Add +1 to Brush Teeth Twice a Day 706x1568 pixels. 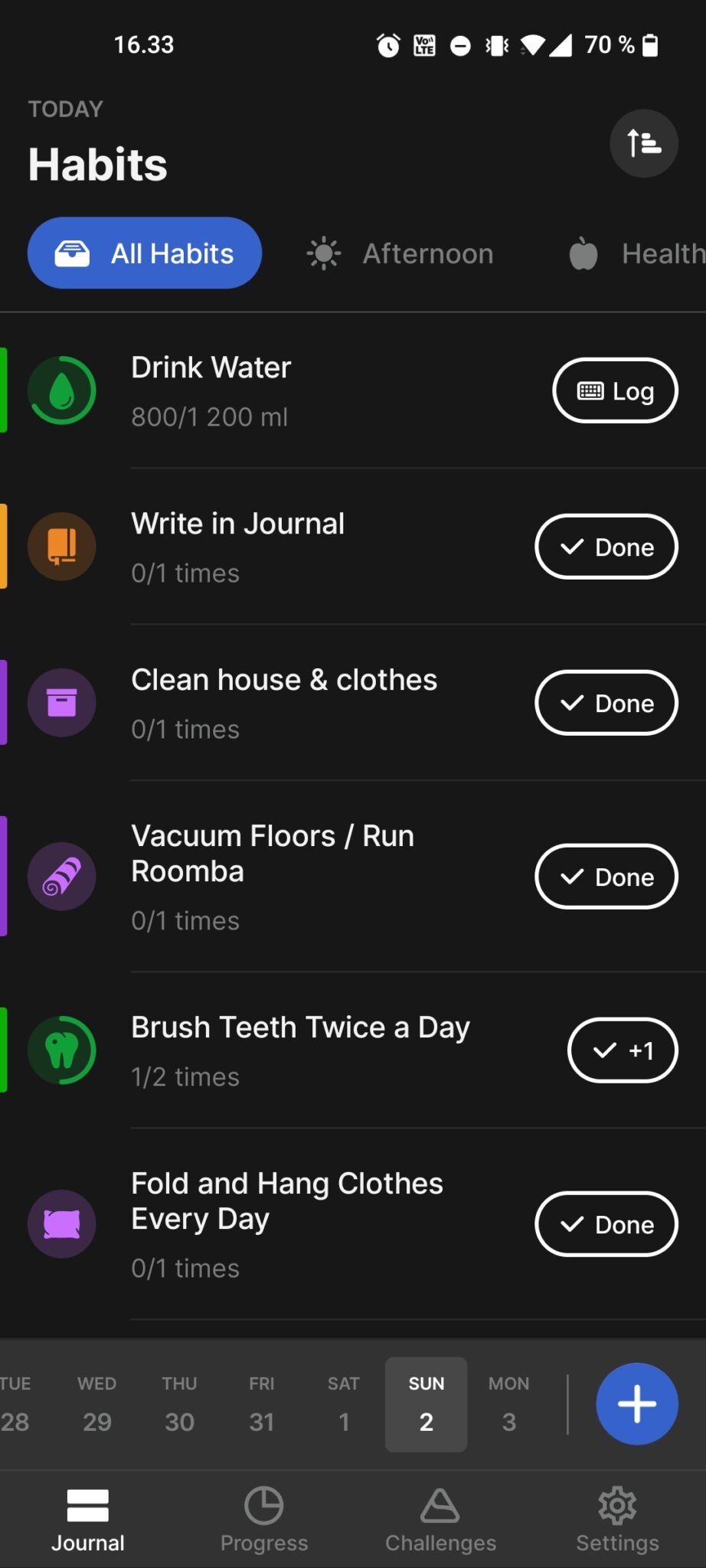point(623,1050)
